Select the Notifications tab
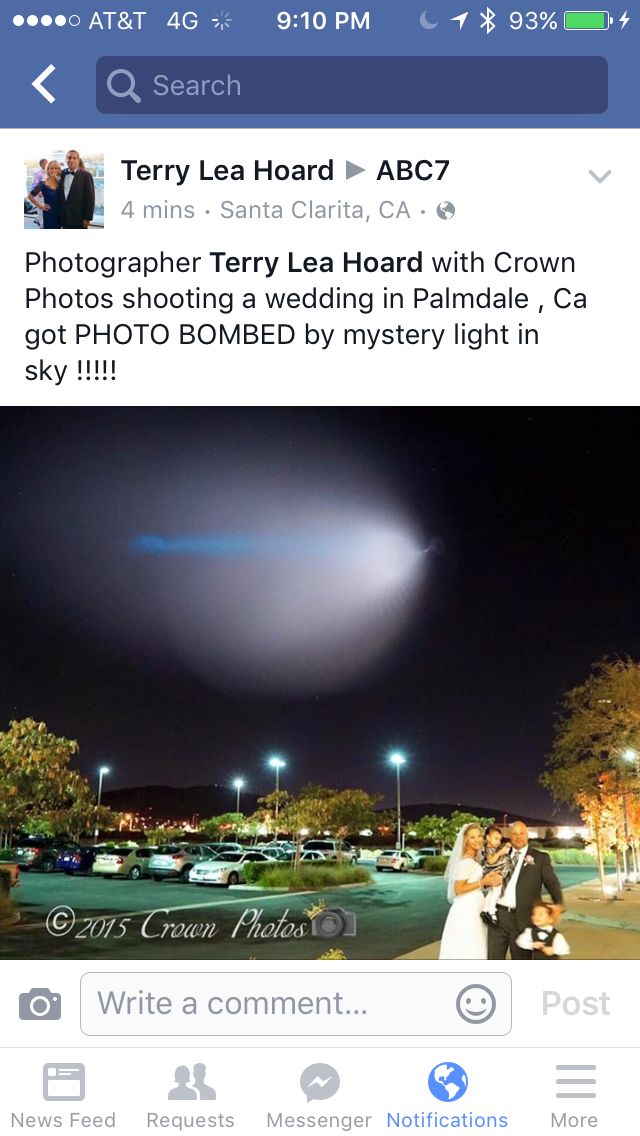The image size is (640, 1136). pos(447,1095)
